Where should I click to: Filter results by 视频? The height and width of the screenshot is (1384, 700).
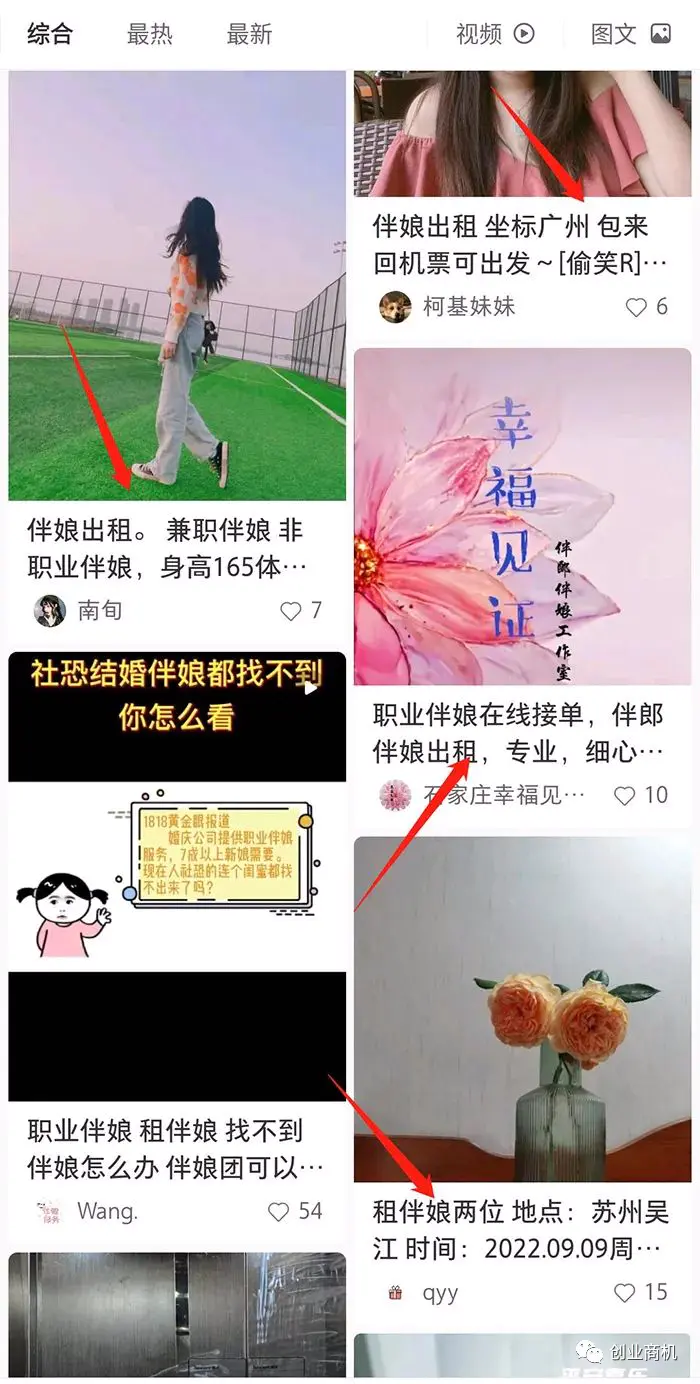(495, 34)
